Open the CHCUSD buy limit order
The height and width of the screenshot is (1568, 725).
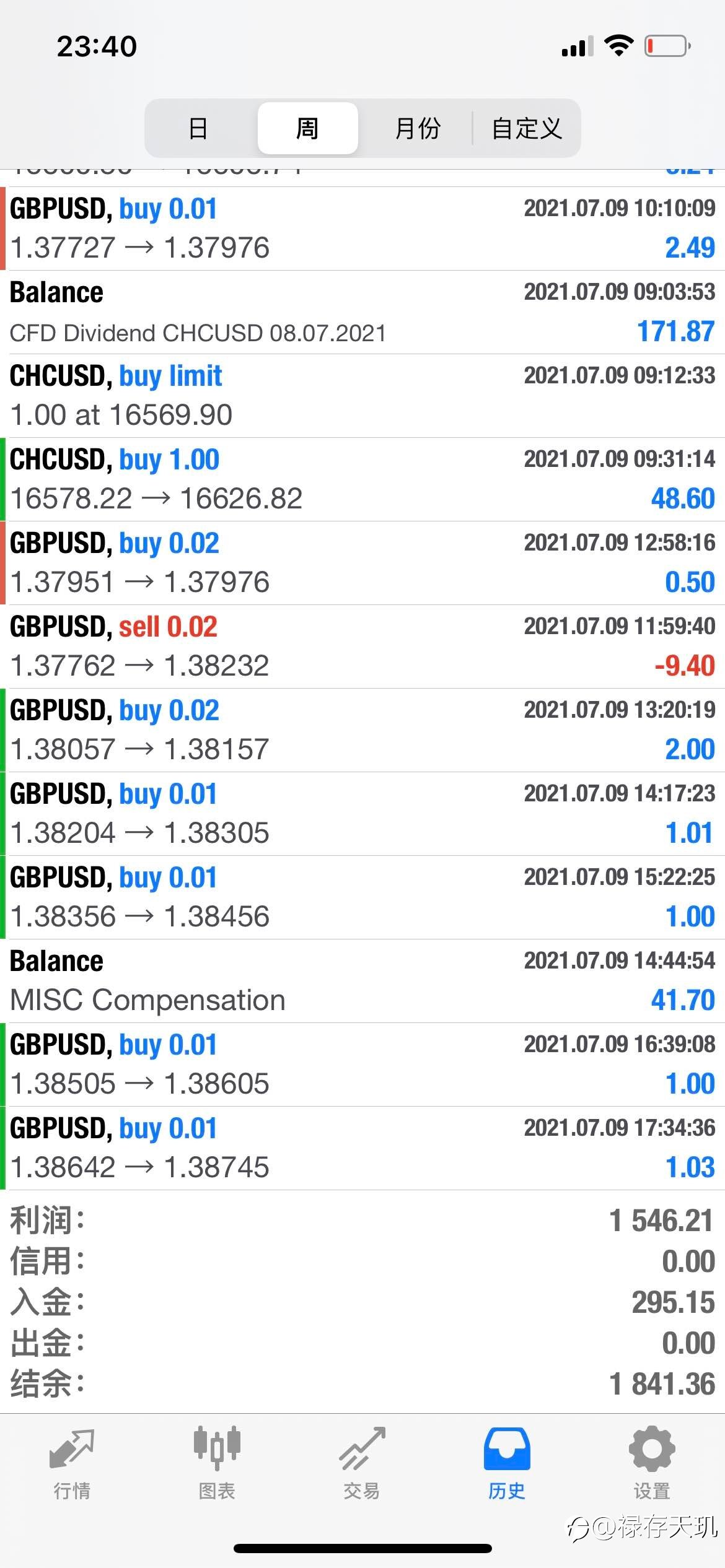click(362, 396)
